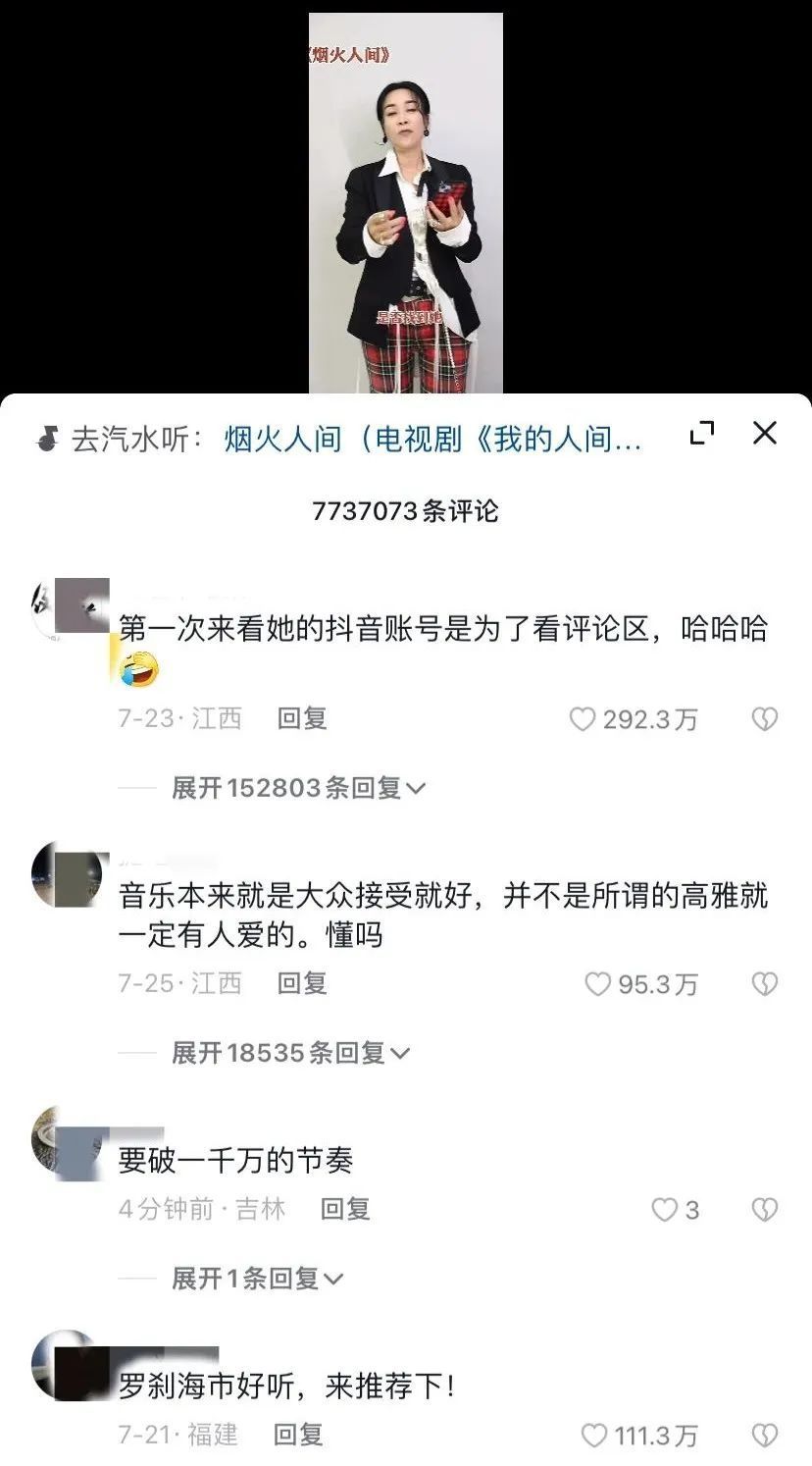Viewport: 812px width, 1466px height.
Task: Reply to the 7-21 福建 comment
Action: pos(297,1435)
